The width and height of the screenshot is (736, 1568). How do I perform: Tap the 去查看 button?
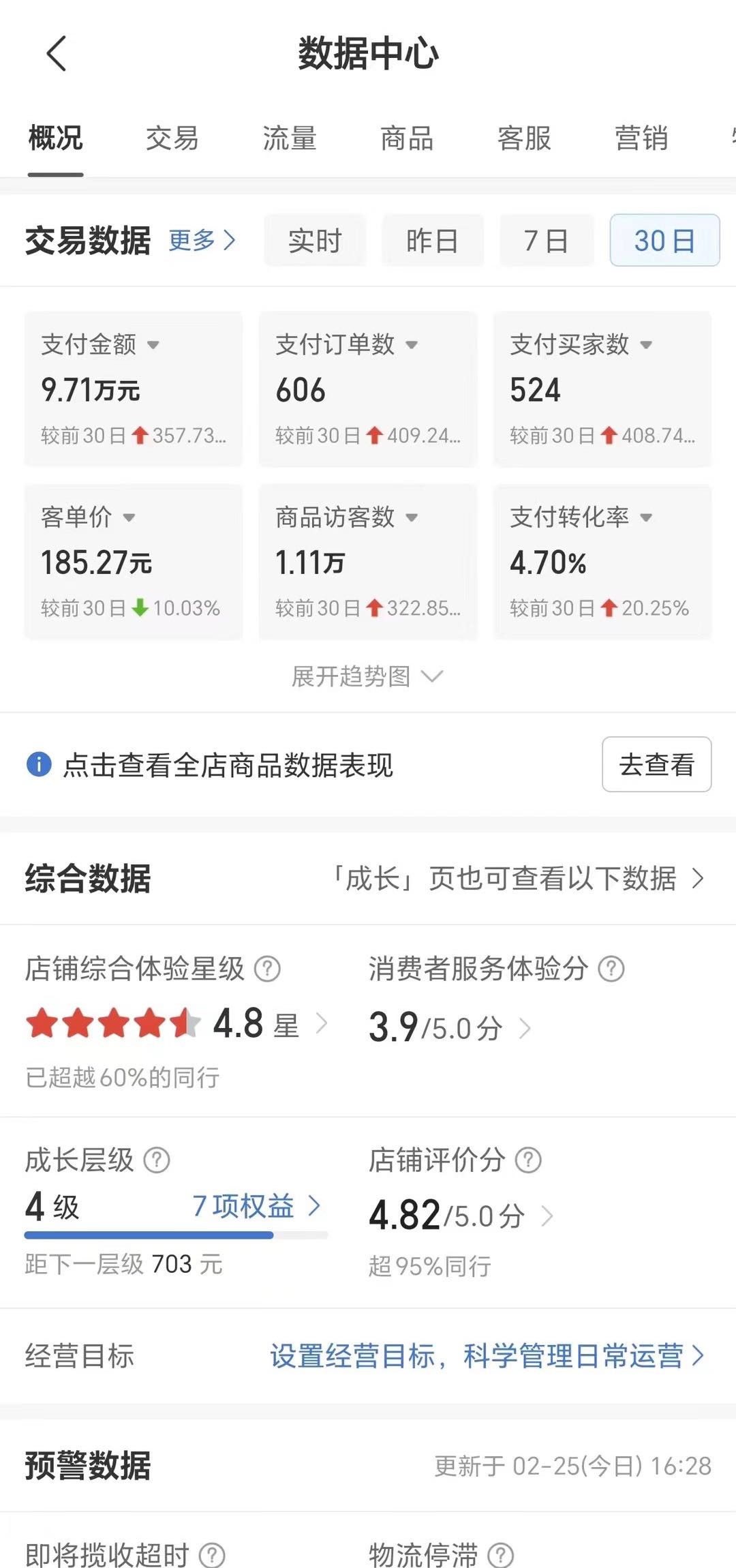[657, 764]
